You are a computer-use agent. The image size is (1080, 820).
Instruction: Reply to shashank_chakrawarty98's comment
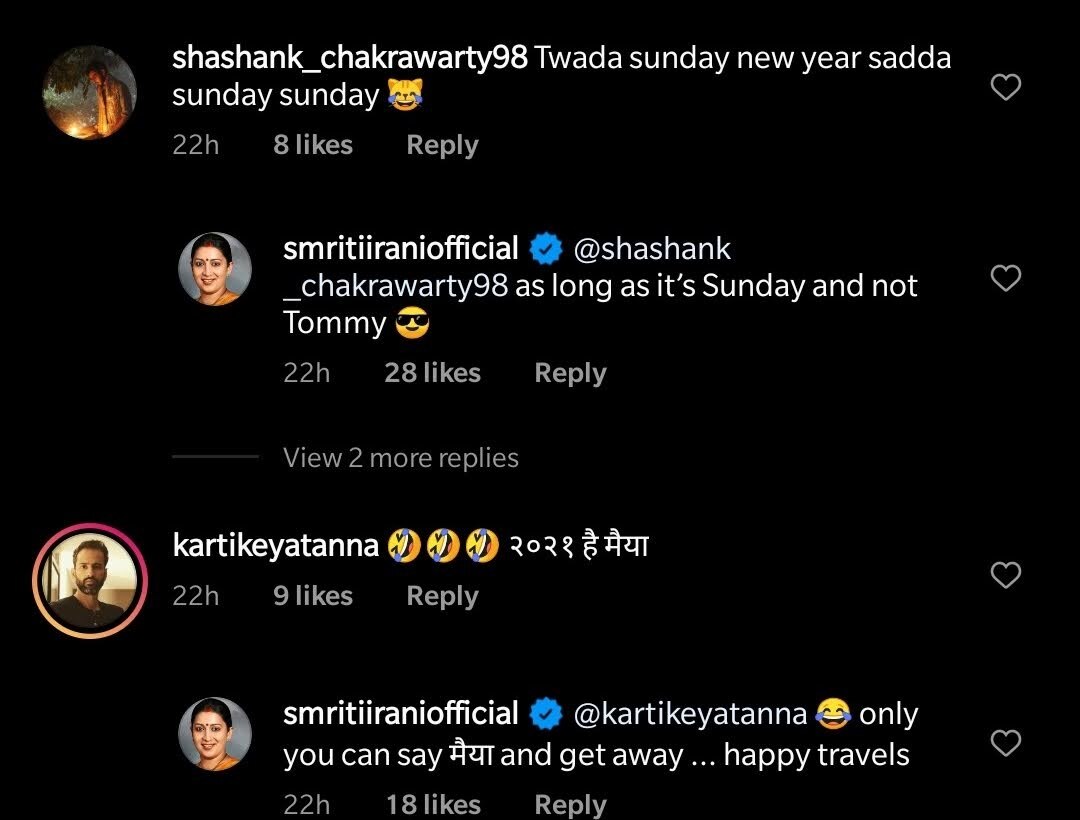point(442,145)
